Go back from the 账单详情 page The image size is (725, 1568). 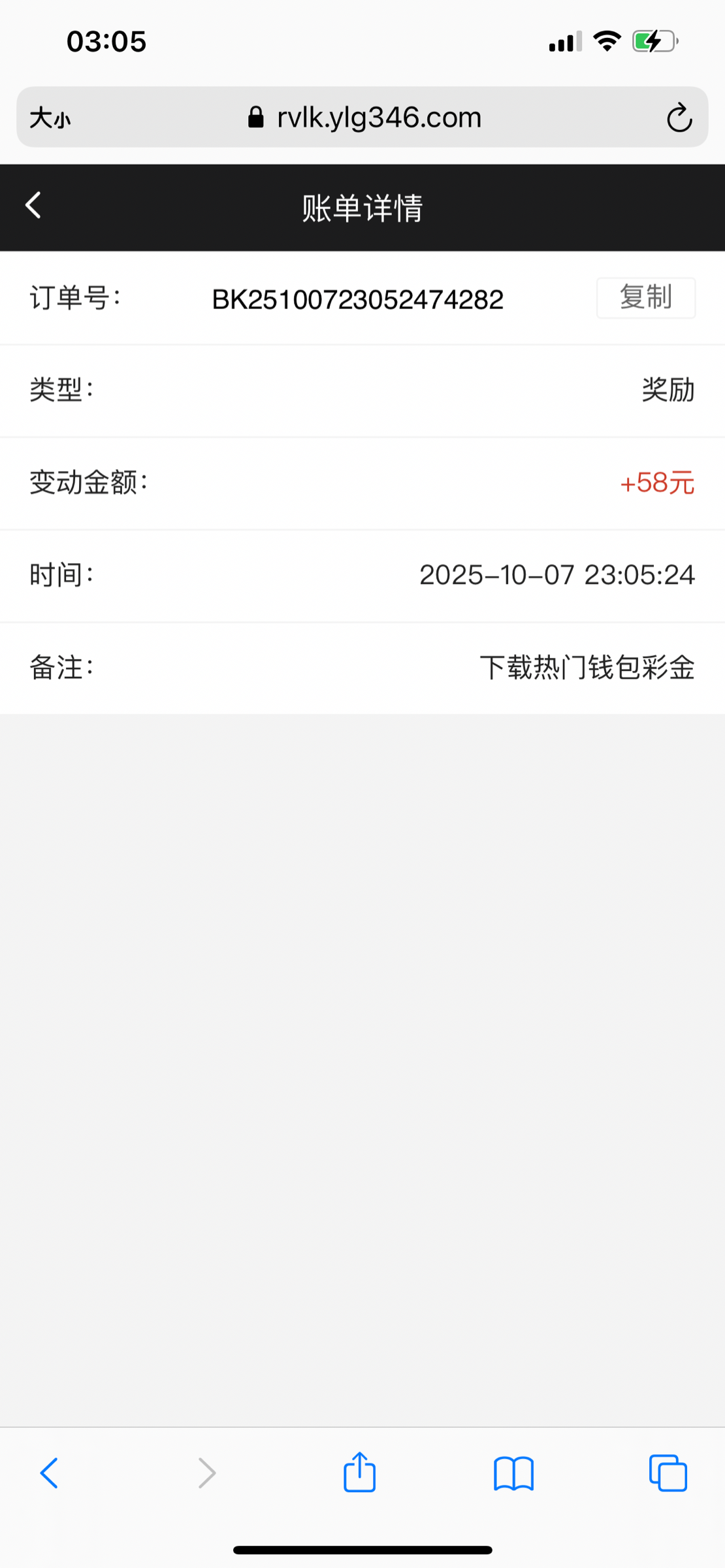(33, 206)
